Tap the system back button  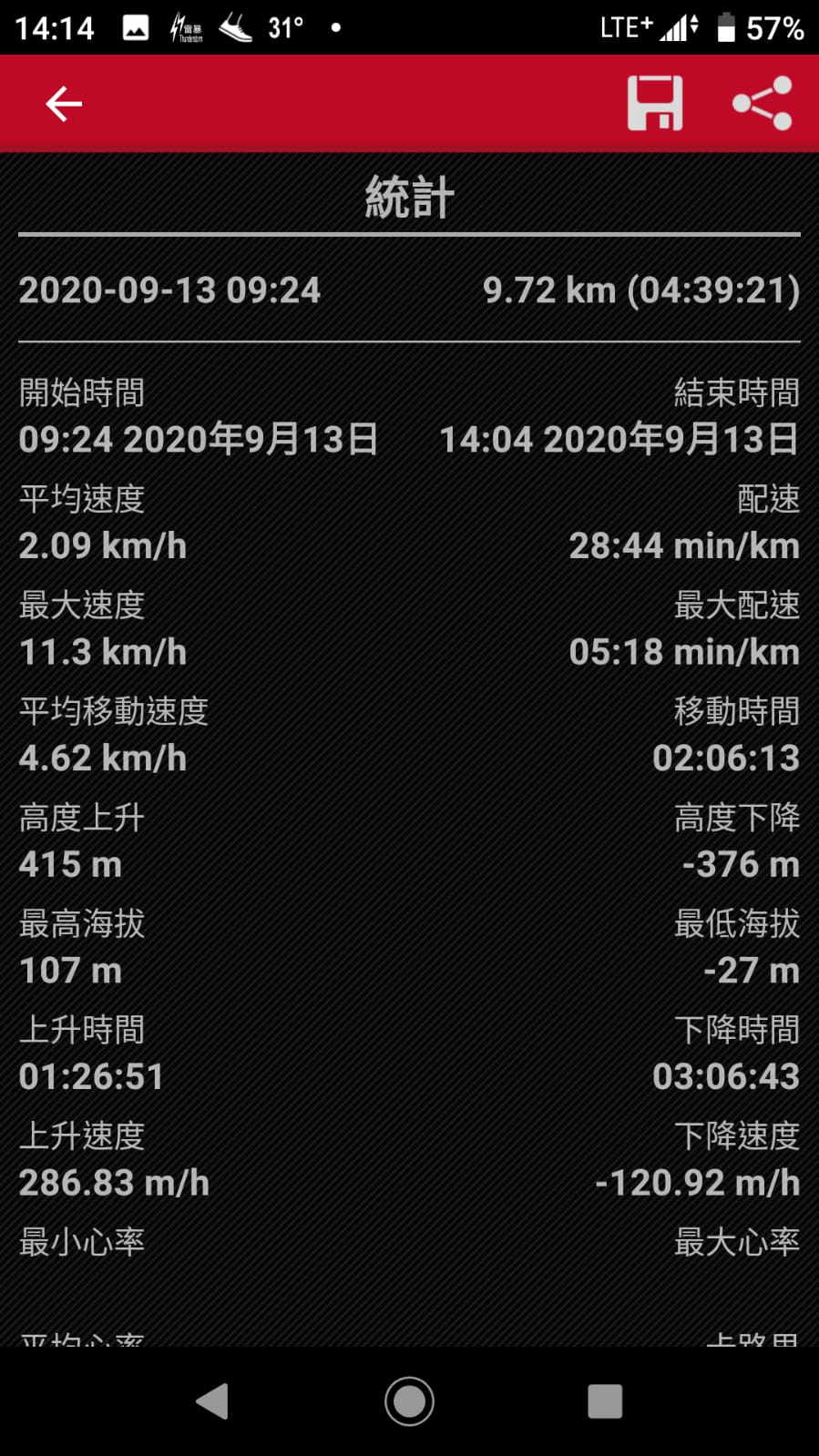coord(212,1401)
